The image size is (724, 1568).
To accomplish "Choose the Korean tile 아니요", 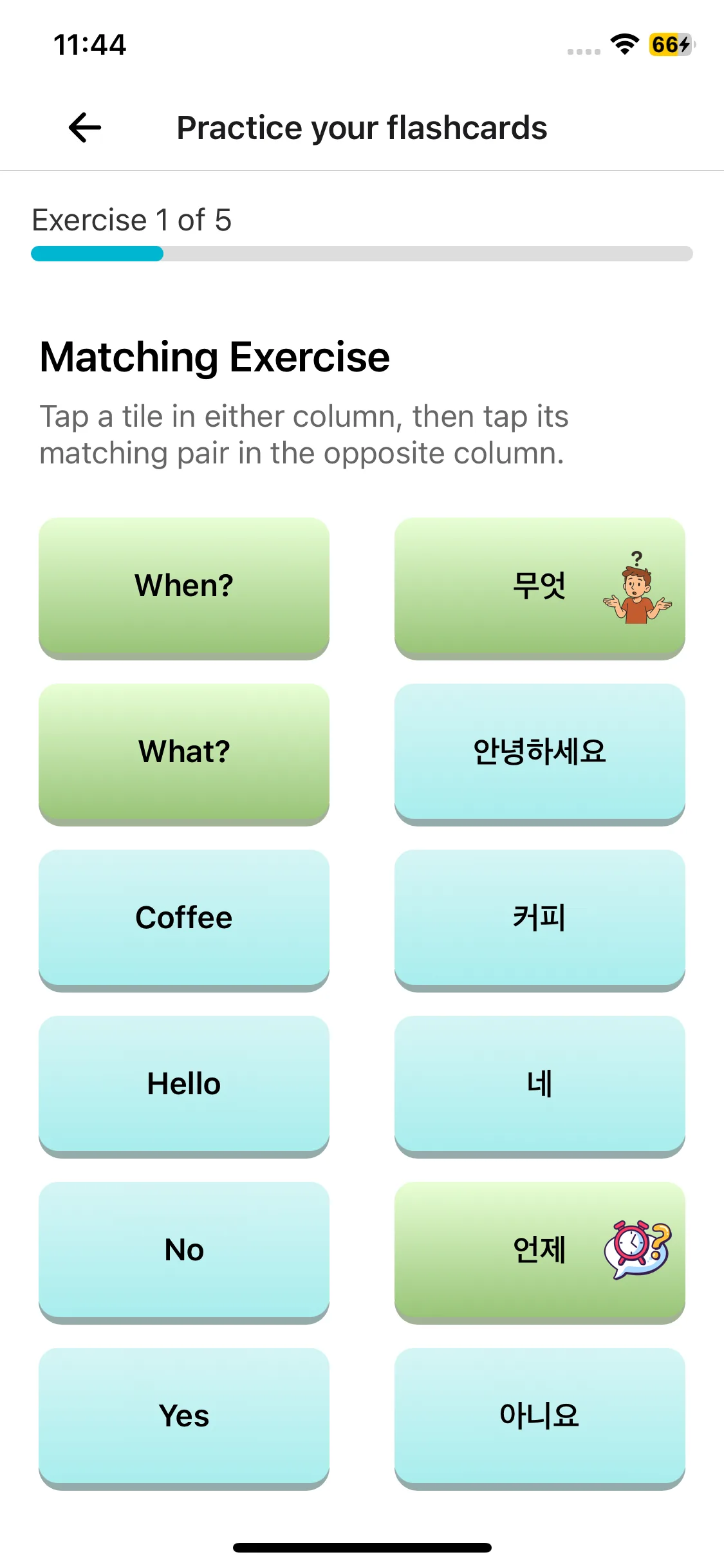I will coord(539,1416).
